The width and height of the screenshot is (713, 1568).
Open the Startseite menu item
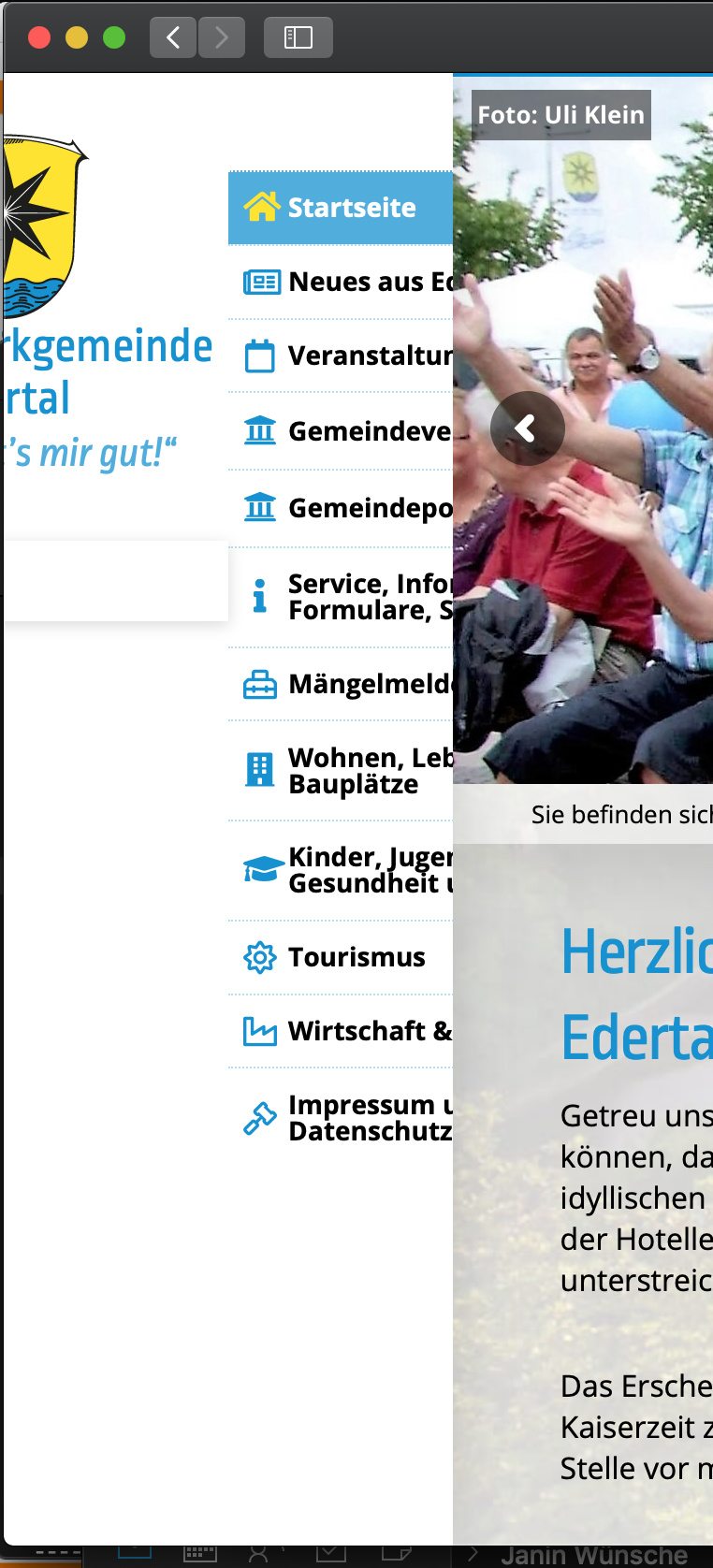pos(341,208)
